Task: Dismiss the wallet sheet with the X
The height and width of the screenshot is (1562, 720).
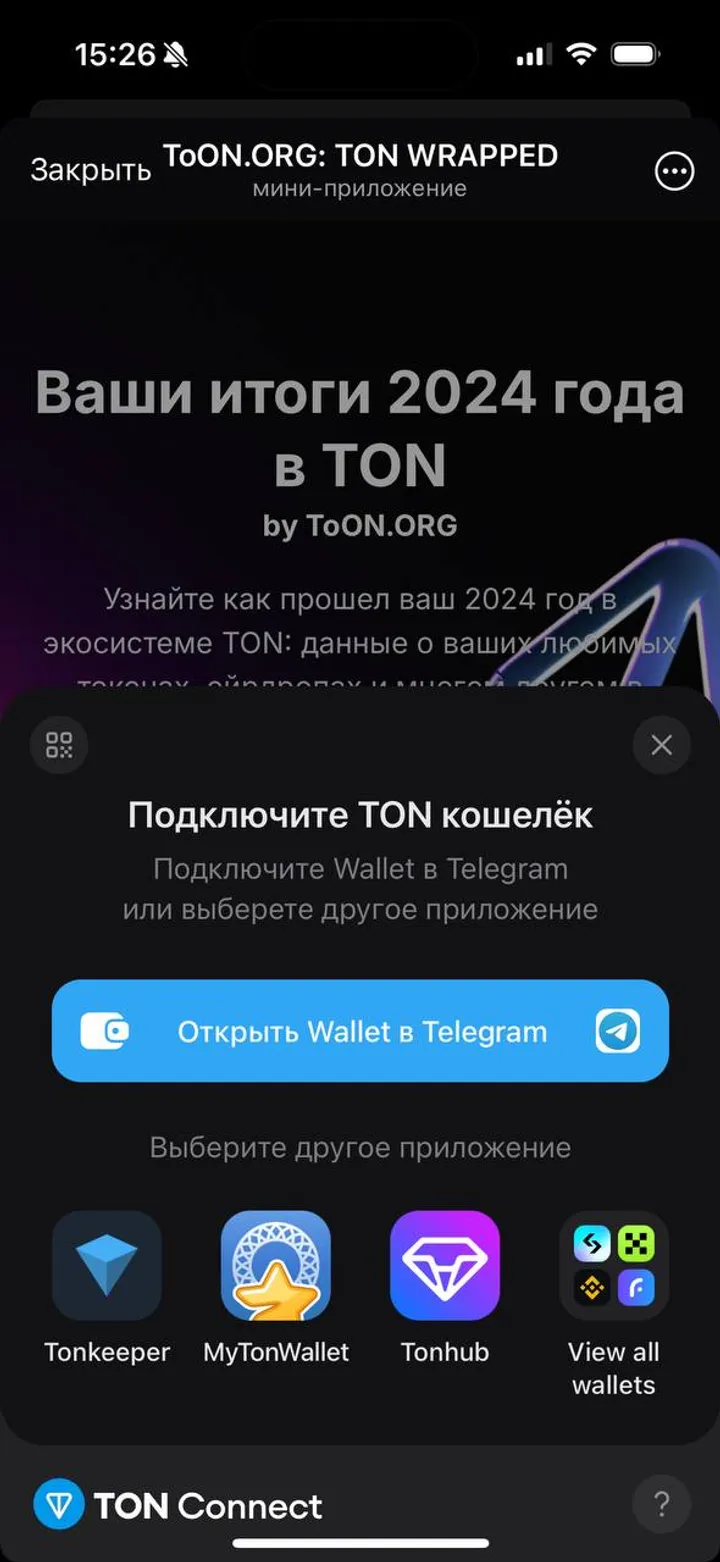Action: [x=661, y=745]
